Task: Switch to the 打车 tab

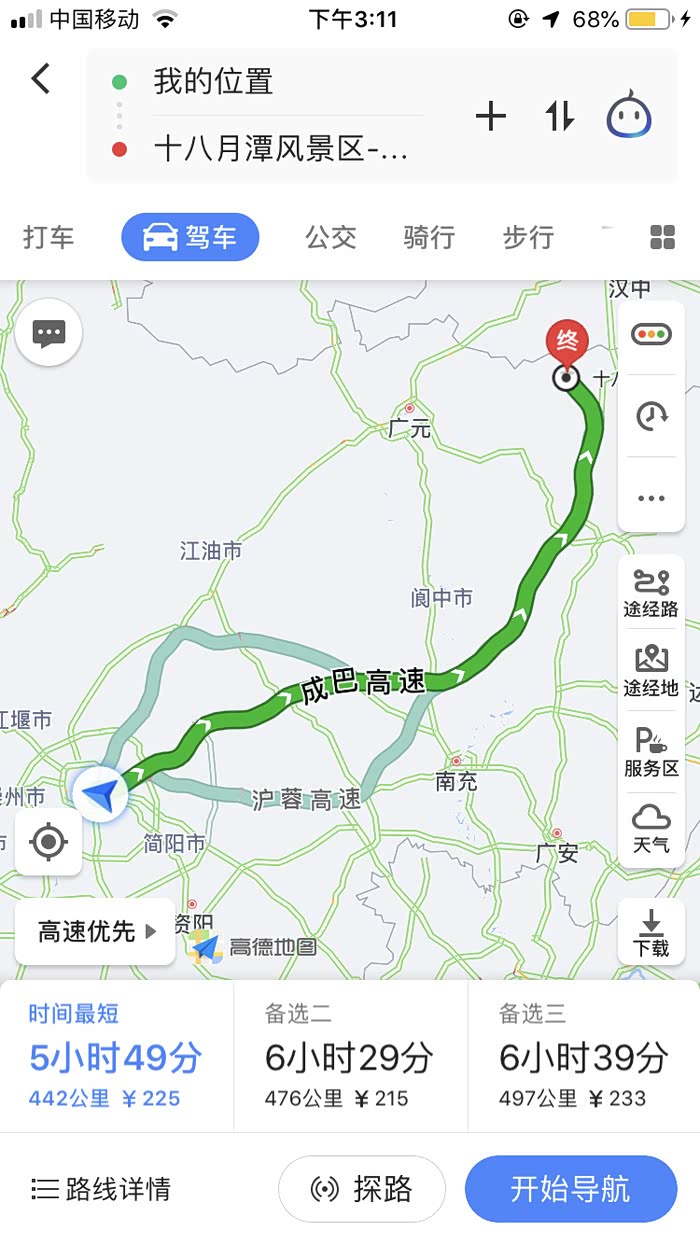Action: 49,237
